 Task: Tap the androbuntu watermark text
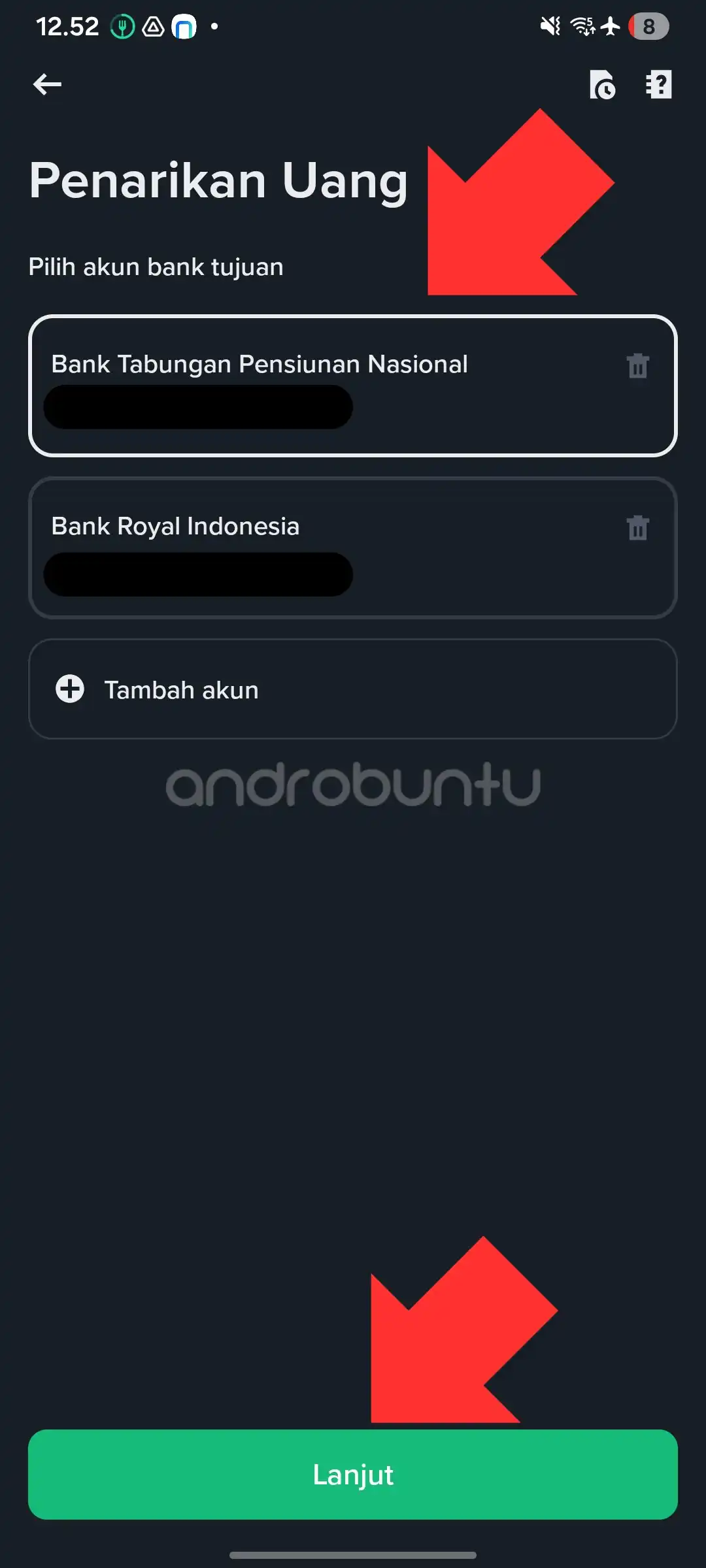coord(353,786)
